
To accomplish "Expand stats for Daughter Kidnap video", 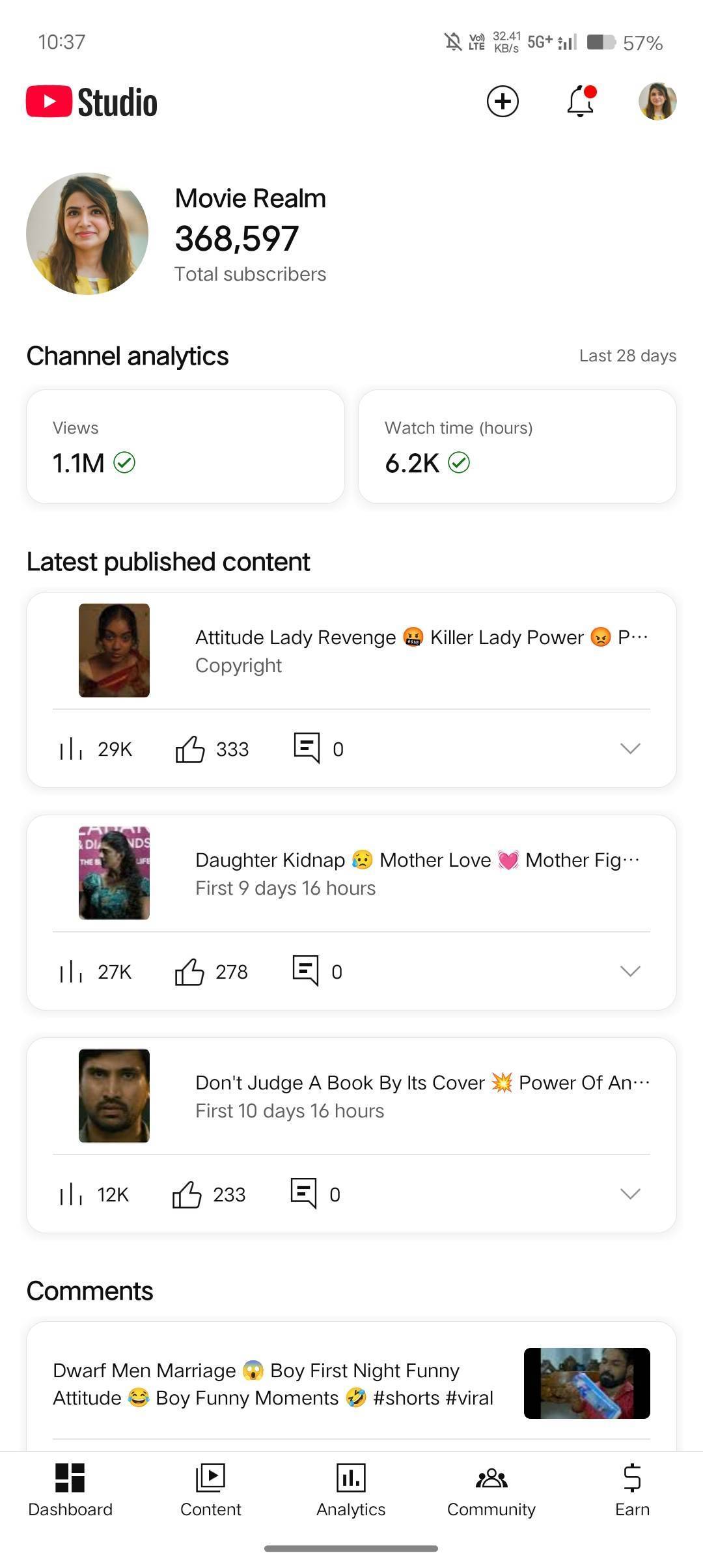I will [630, 972].
